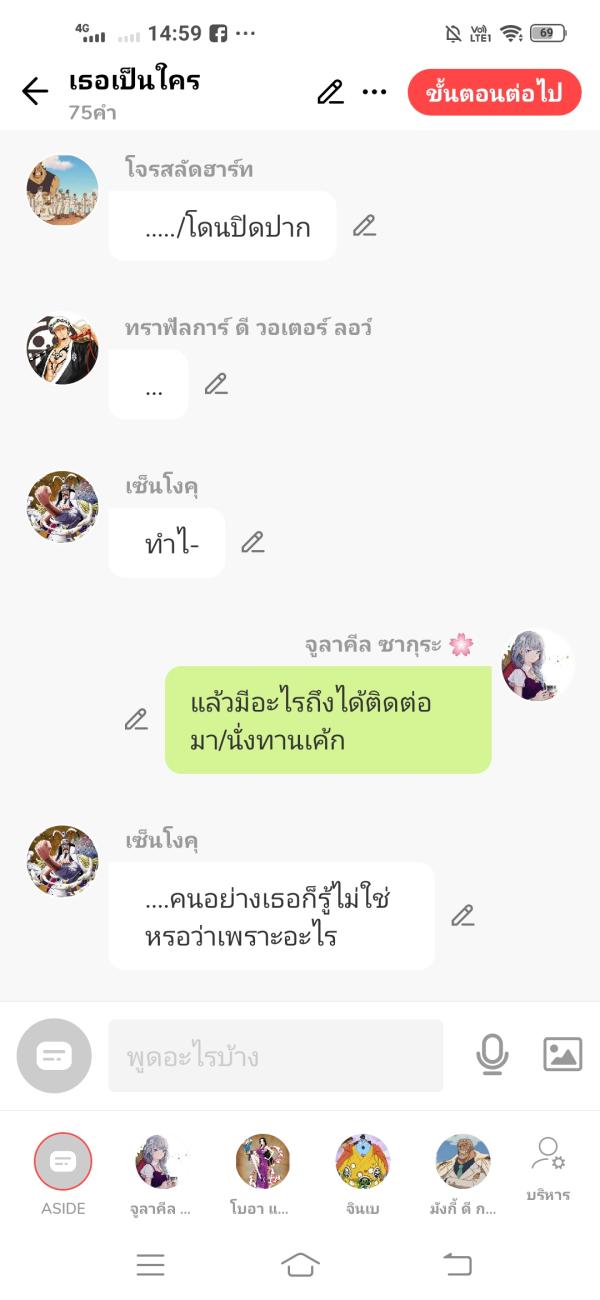Record audio with the microphone icon
Screen dimensions: 600x1300
click(x=492, y=1054)
